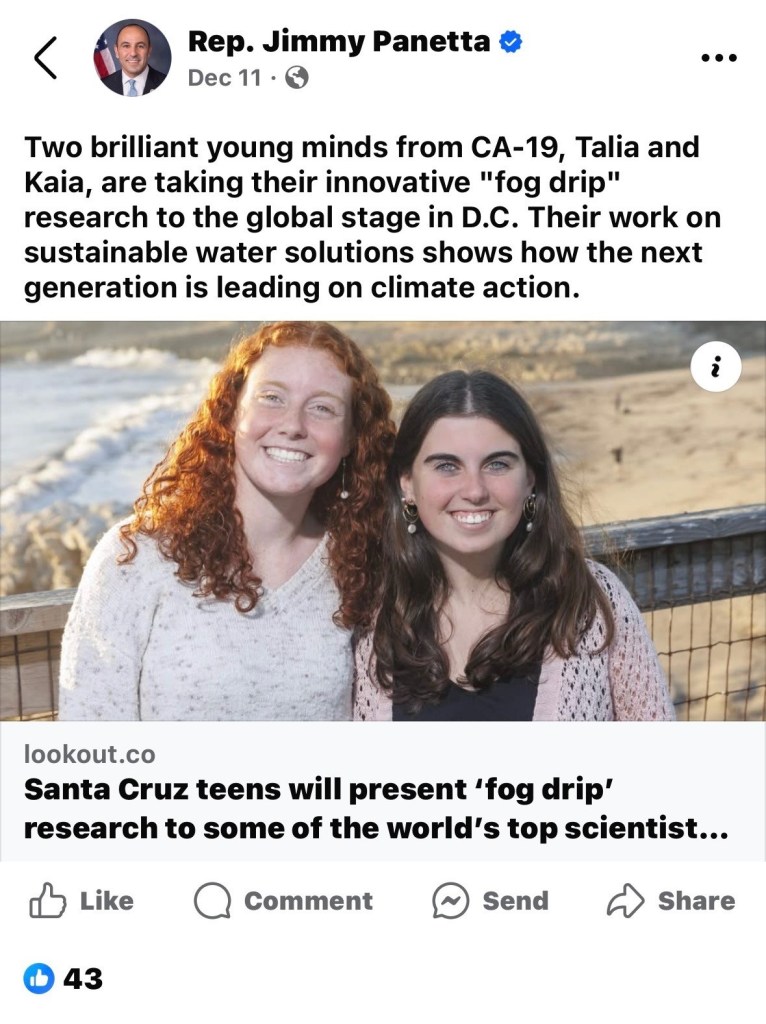The height and width of the screenshot is (1024, 766).
Task: Go back with the arrow
Action: 46,59
